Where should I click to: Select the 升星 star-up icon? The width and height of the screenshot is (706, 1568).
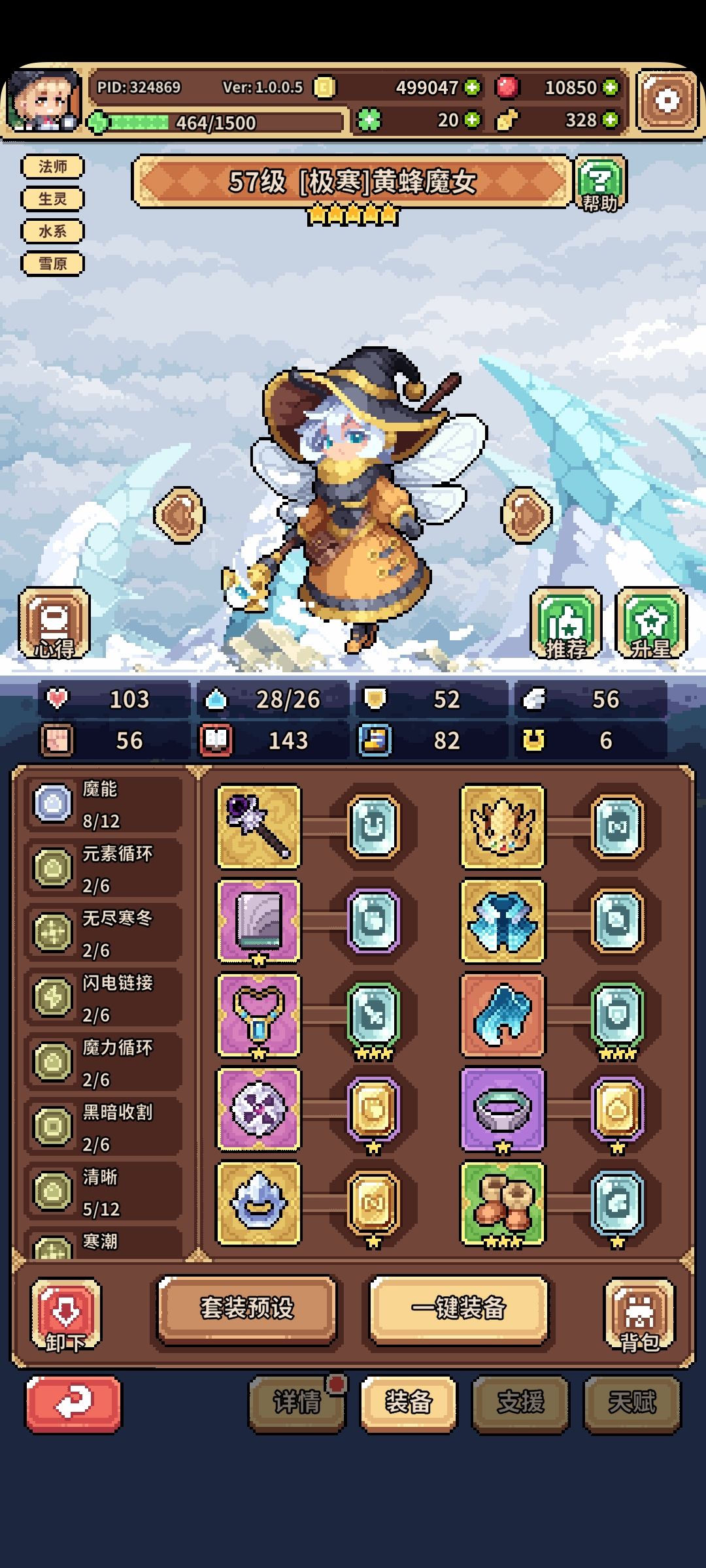[x=649, y=622]
